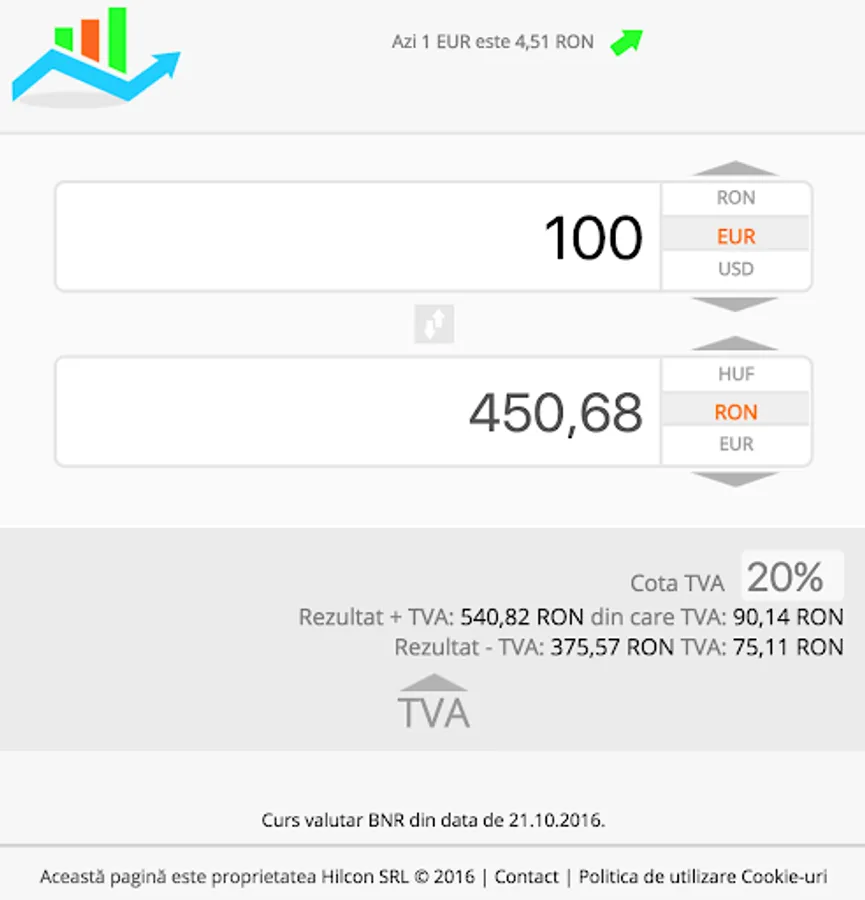Select RON as the target currency
The image size is (865, 900).
pos(735,409)
